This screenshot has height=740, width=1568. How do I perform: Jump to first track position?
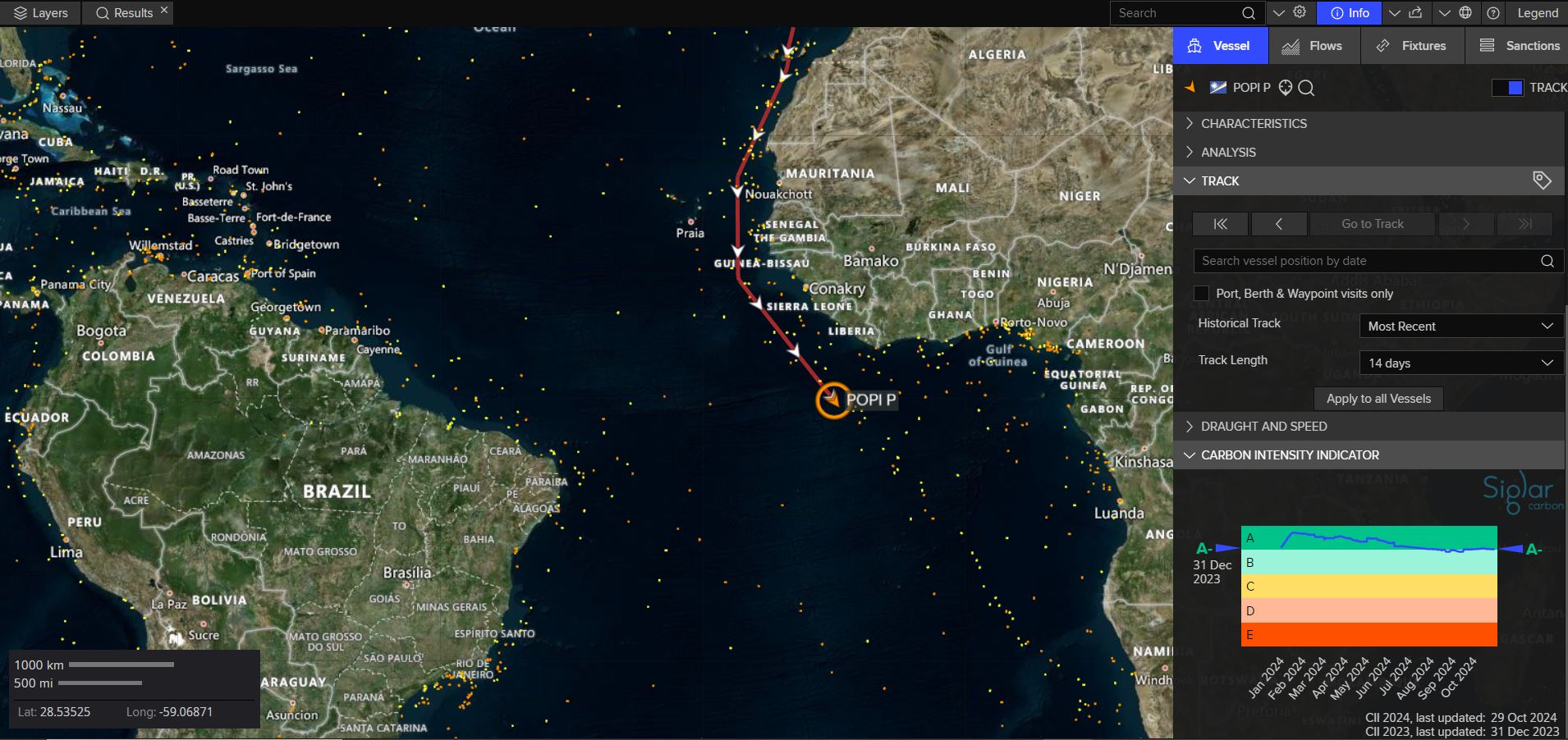tap(1220, 224)
